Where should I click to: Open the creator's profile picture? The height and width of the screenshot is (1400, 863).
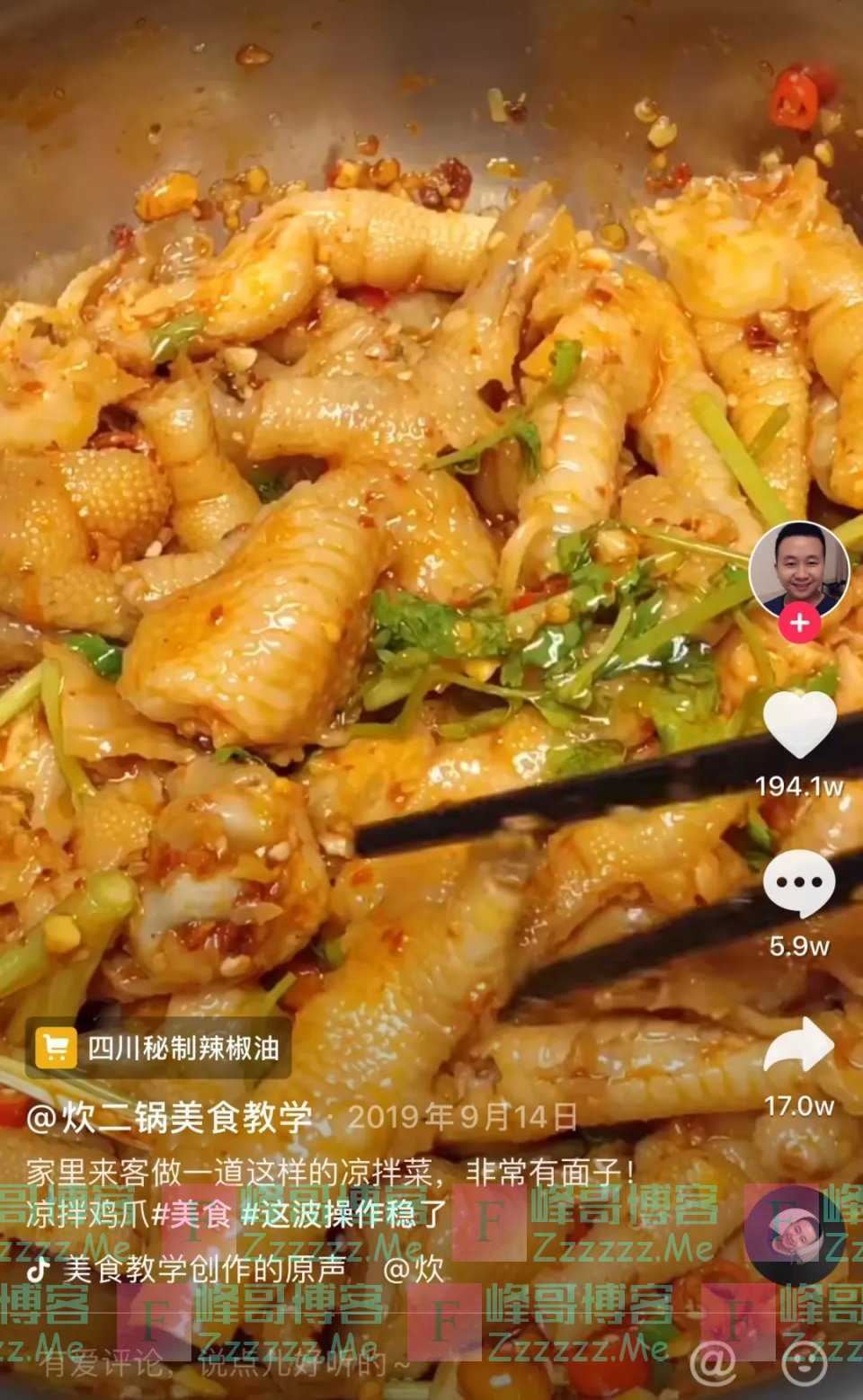tap(799, 566)
